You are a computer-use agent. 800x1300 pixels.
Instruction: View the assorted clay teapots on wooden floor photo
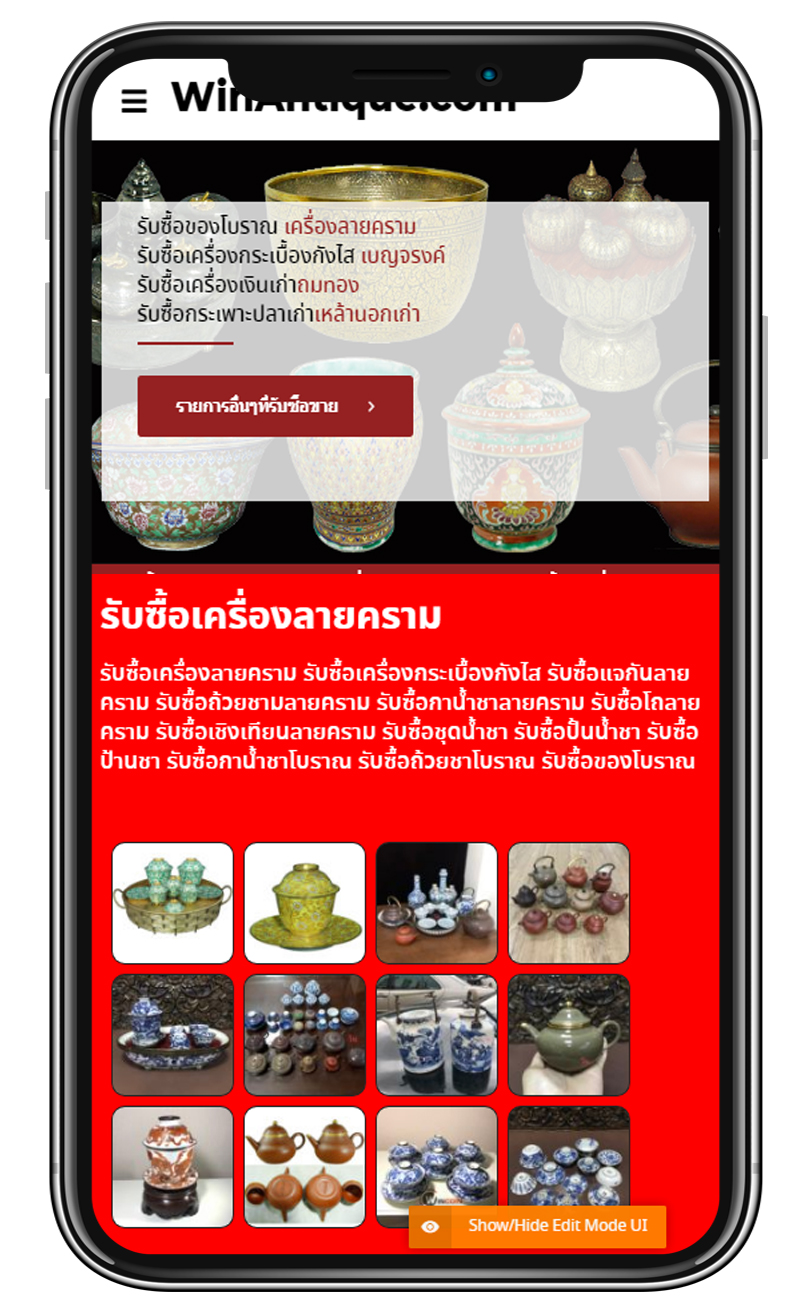[x=569, y=903]
